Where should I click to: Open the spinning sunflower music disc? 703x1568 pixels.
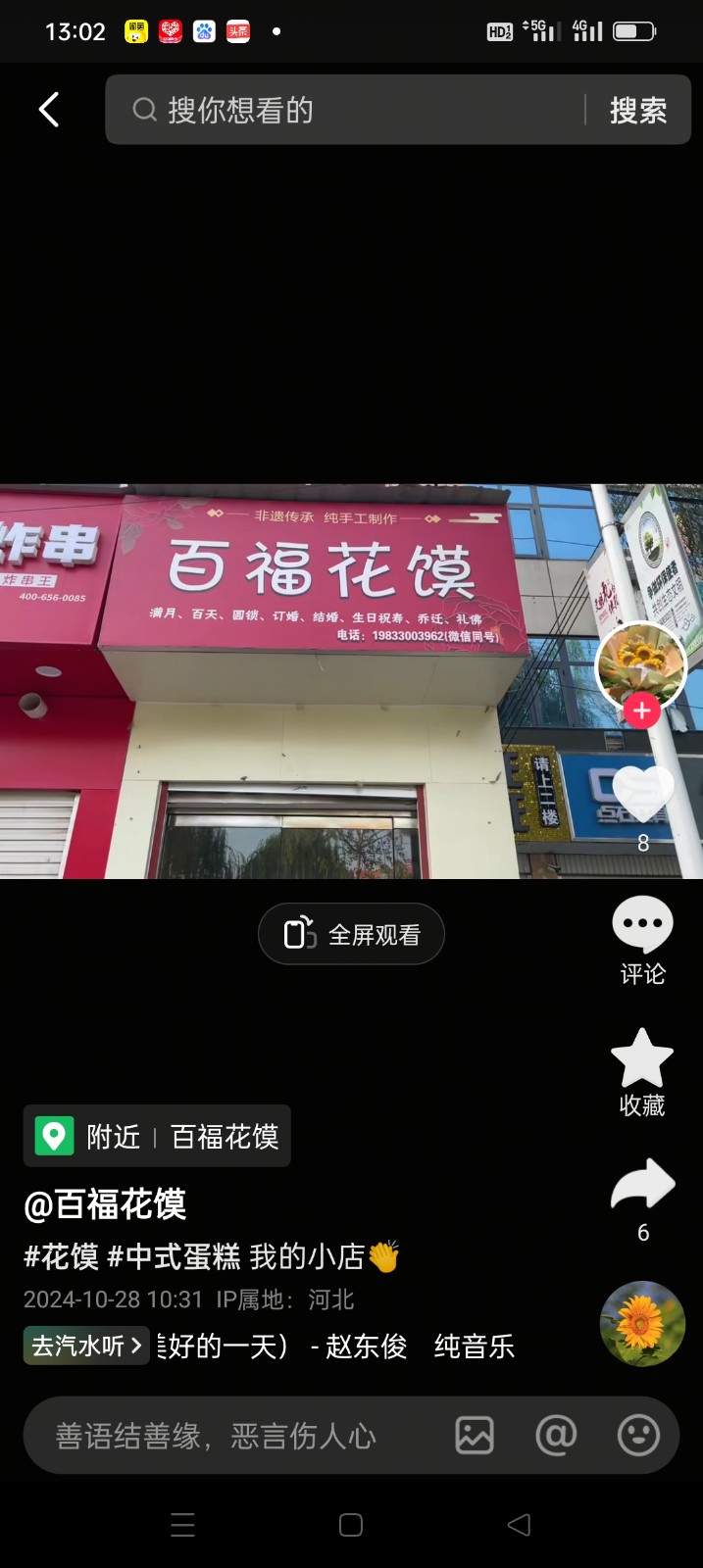point(642,1324)
